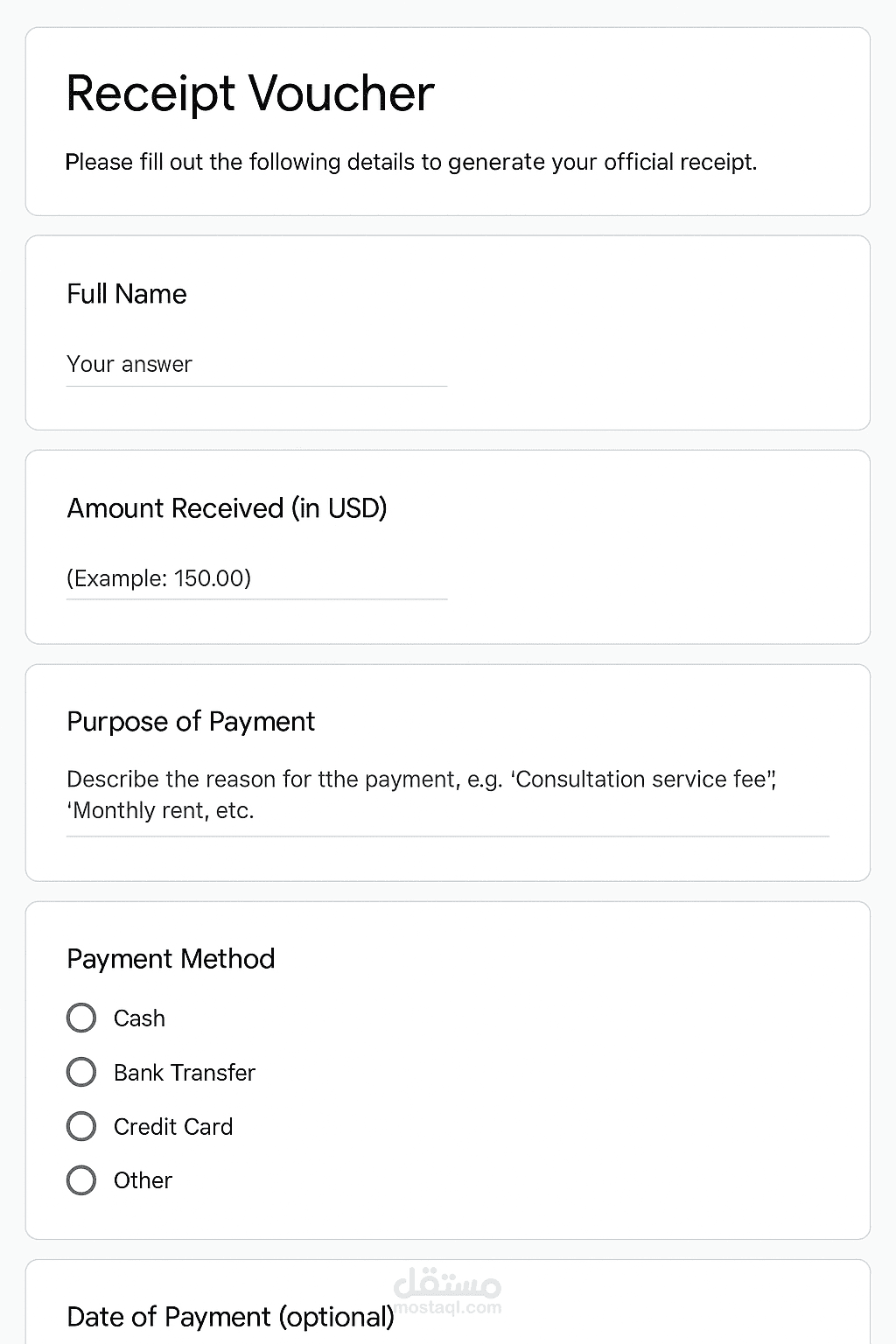Viewport: 896px width, 1344px height.
Task: Select the Bank Transfer option
Action: [81, 1072]
